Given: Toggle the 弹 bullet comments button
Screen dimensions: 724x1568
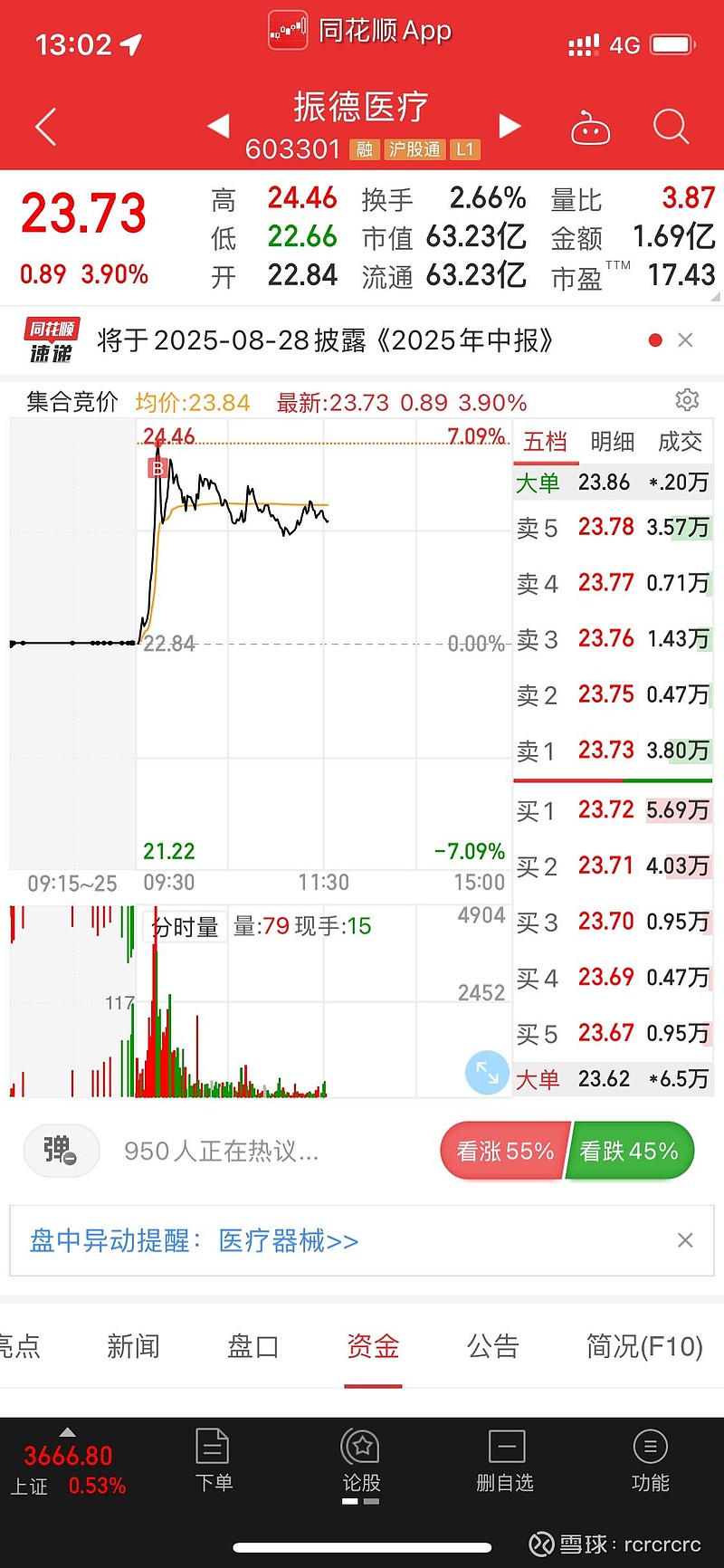Looking at the screenshot, I should point(61,1151).
